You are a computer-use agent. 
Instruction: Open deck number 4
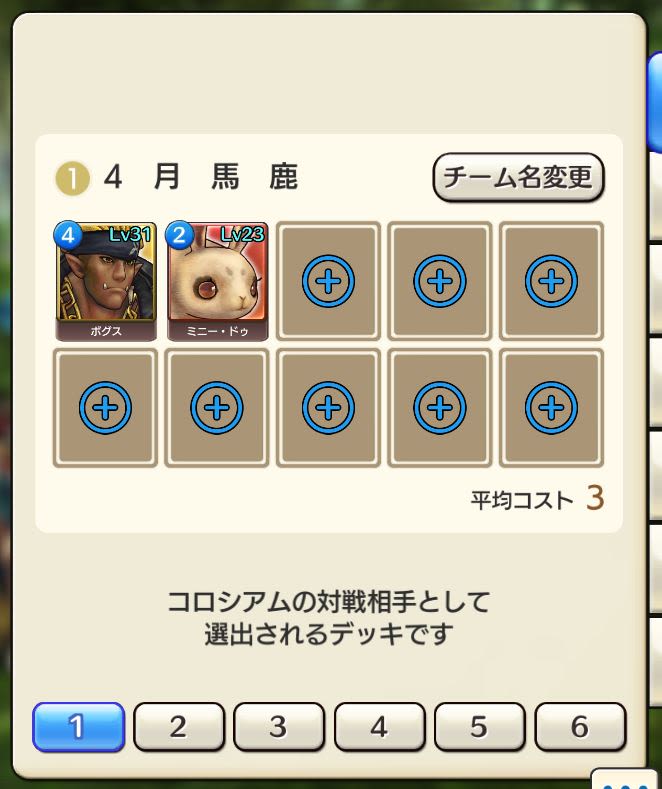coord(379,727)
